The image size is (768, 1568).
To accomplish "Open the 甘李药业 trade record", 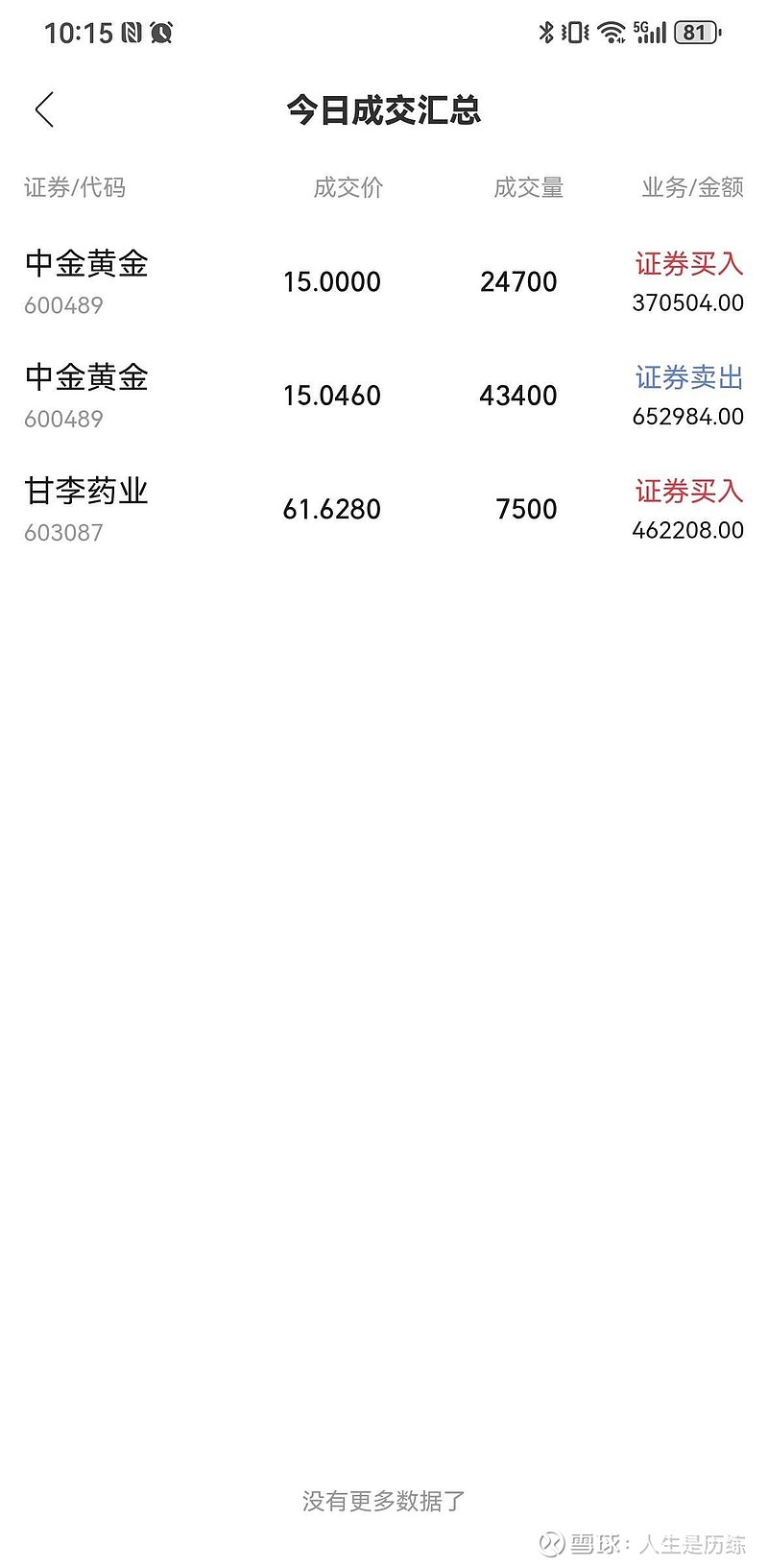I will (384, 509).
